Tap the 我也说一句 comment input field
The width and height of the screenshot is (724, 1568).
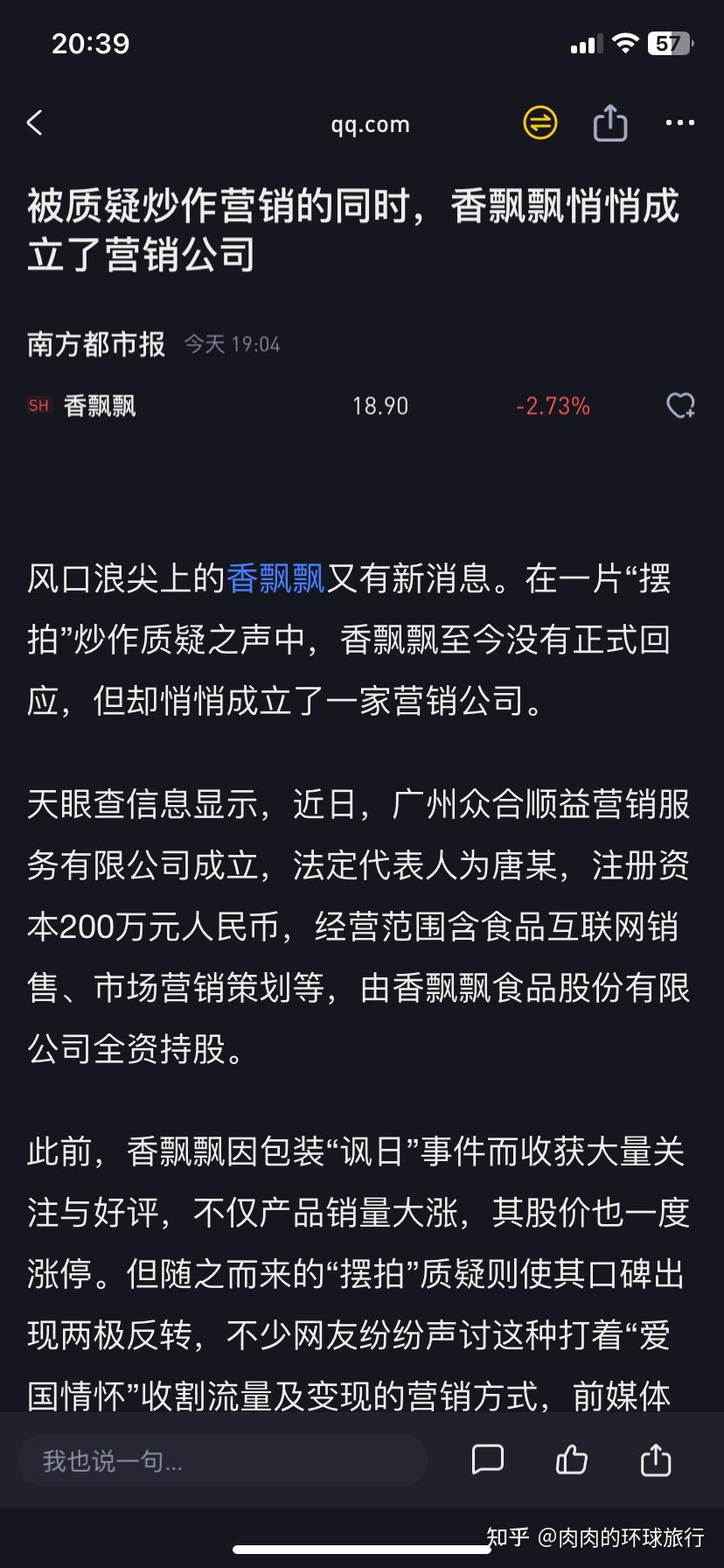click(x=223, y=1460)
